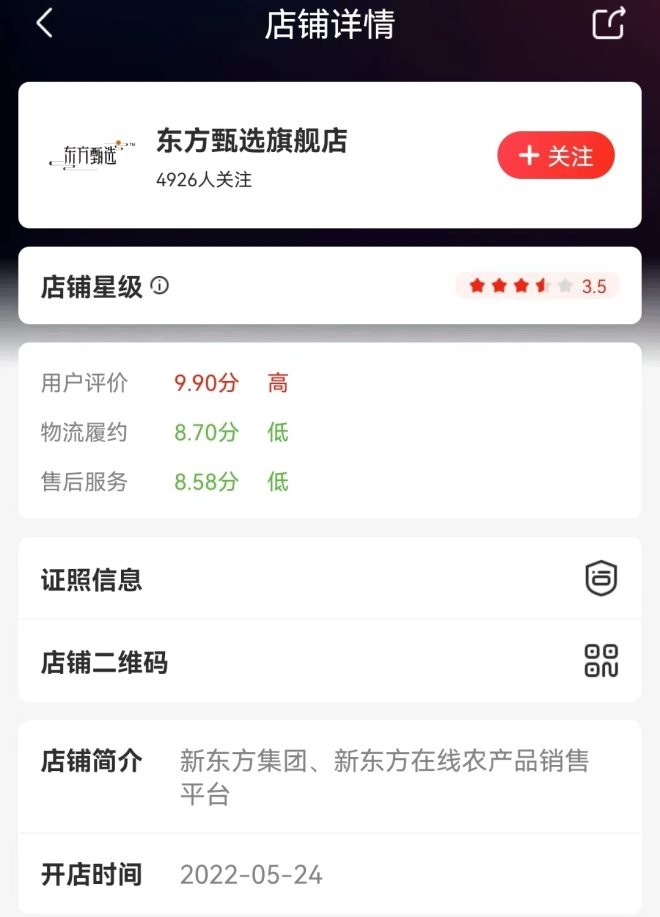Open the 店铺星级 info icon
660x917 pixels.
(160, 287)
